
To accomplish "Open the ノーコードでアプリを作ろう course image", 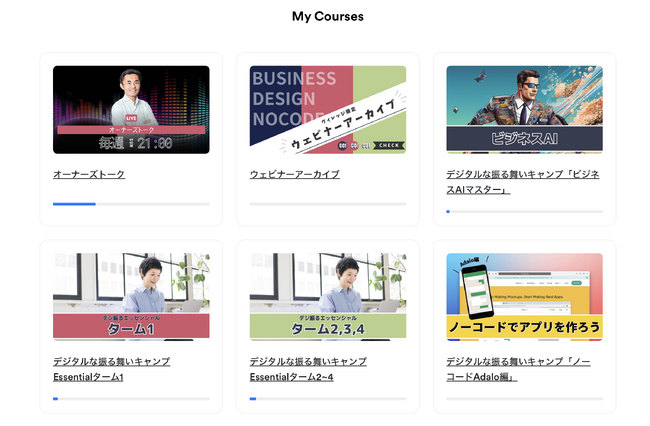I will tap(524, 296).
